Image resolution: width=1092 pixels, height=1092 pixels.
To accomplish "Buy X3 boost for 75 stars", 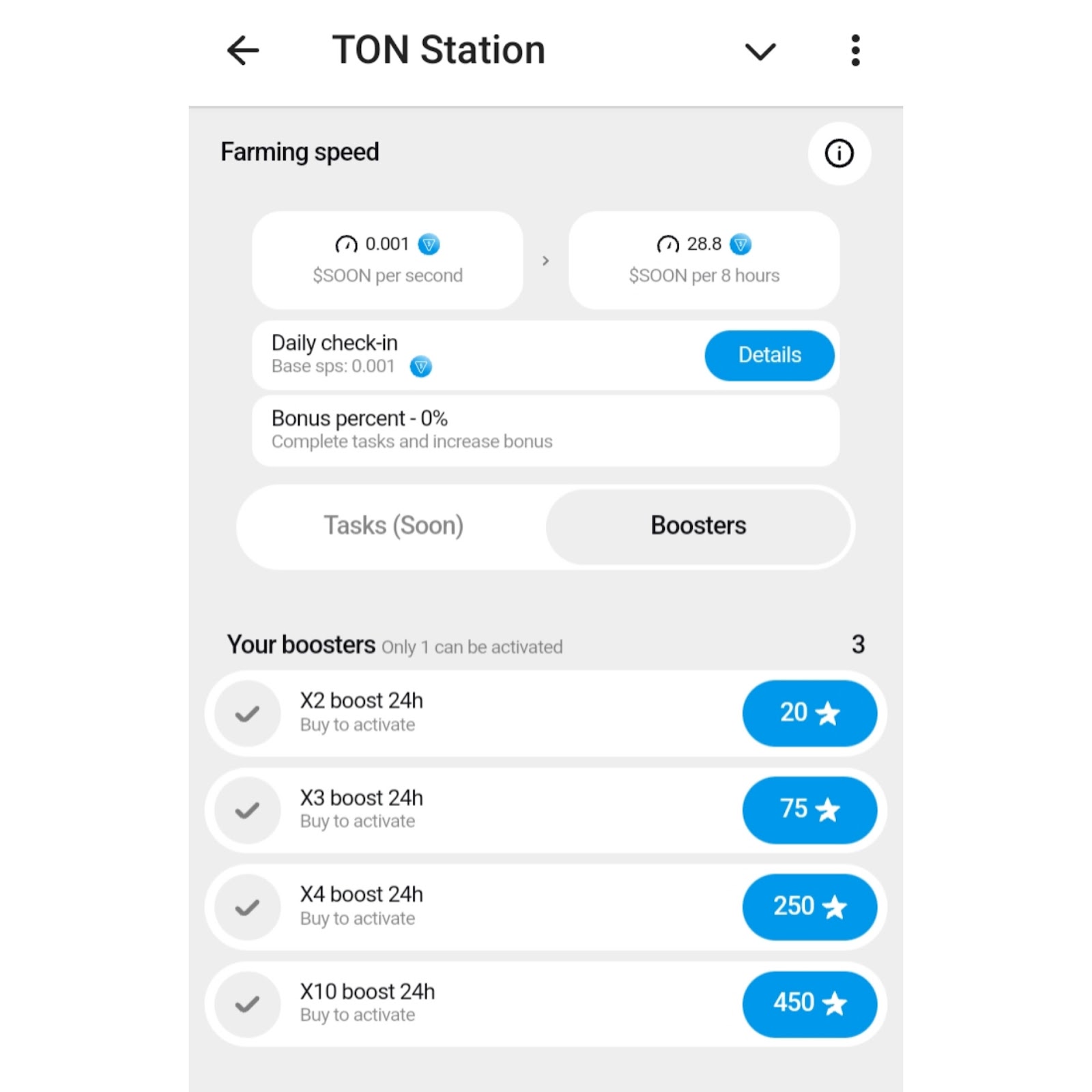I will [x=809, y=810].
